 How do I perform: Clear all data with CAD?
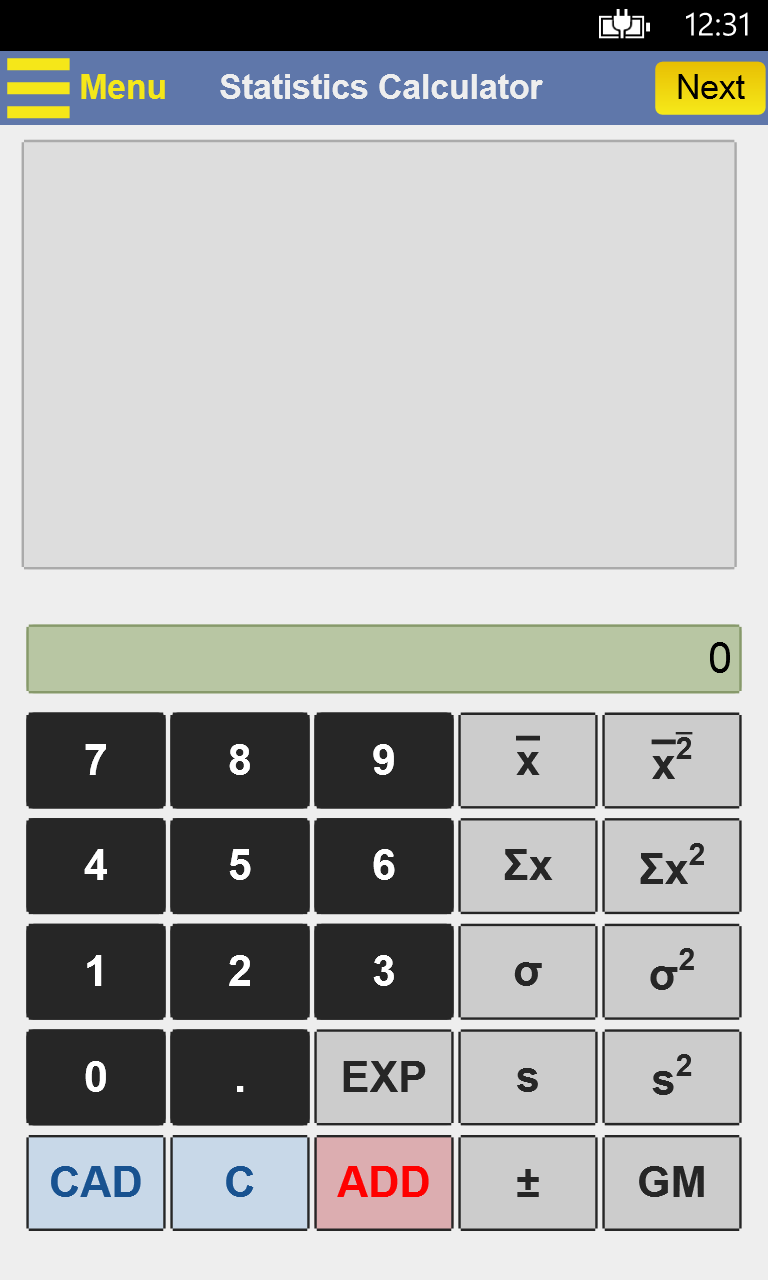click(x=96, y=1183)
